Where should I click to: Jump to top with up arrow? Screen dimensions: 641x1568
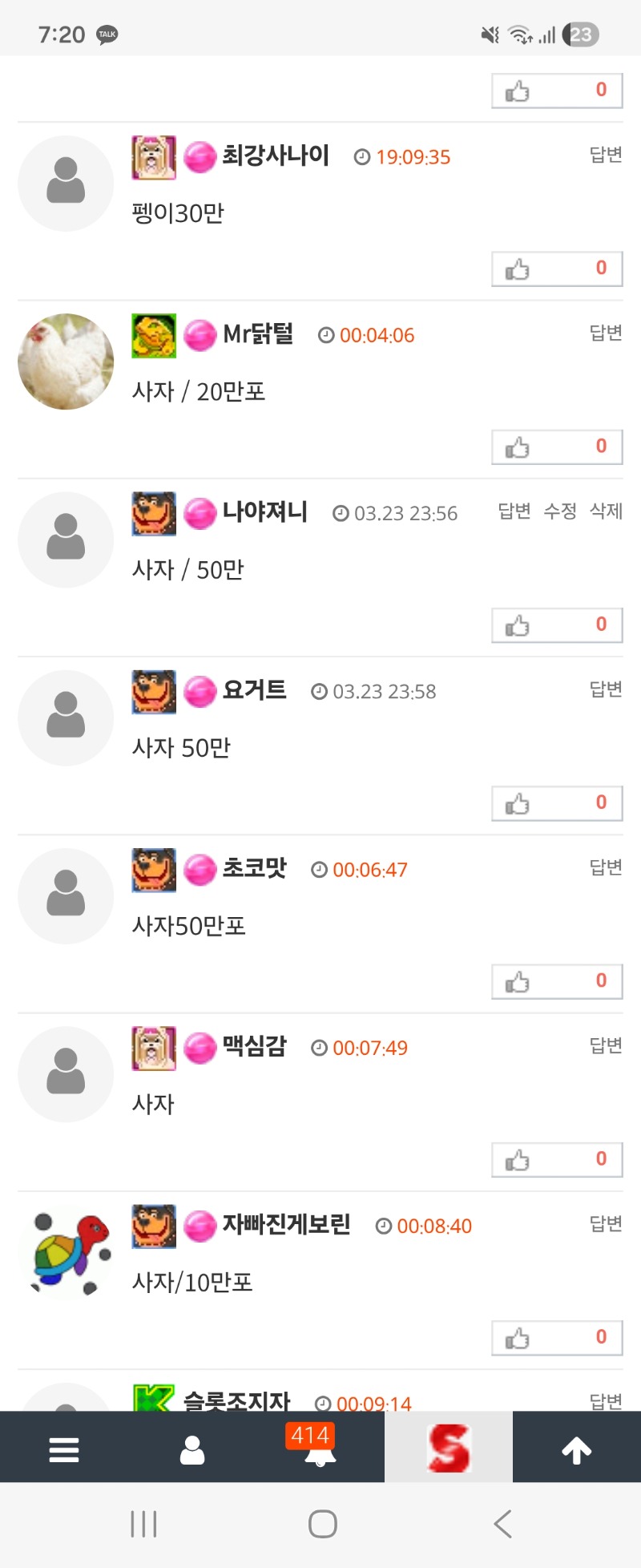[576, 1449]
